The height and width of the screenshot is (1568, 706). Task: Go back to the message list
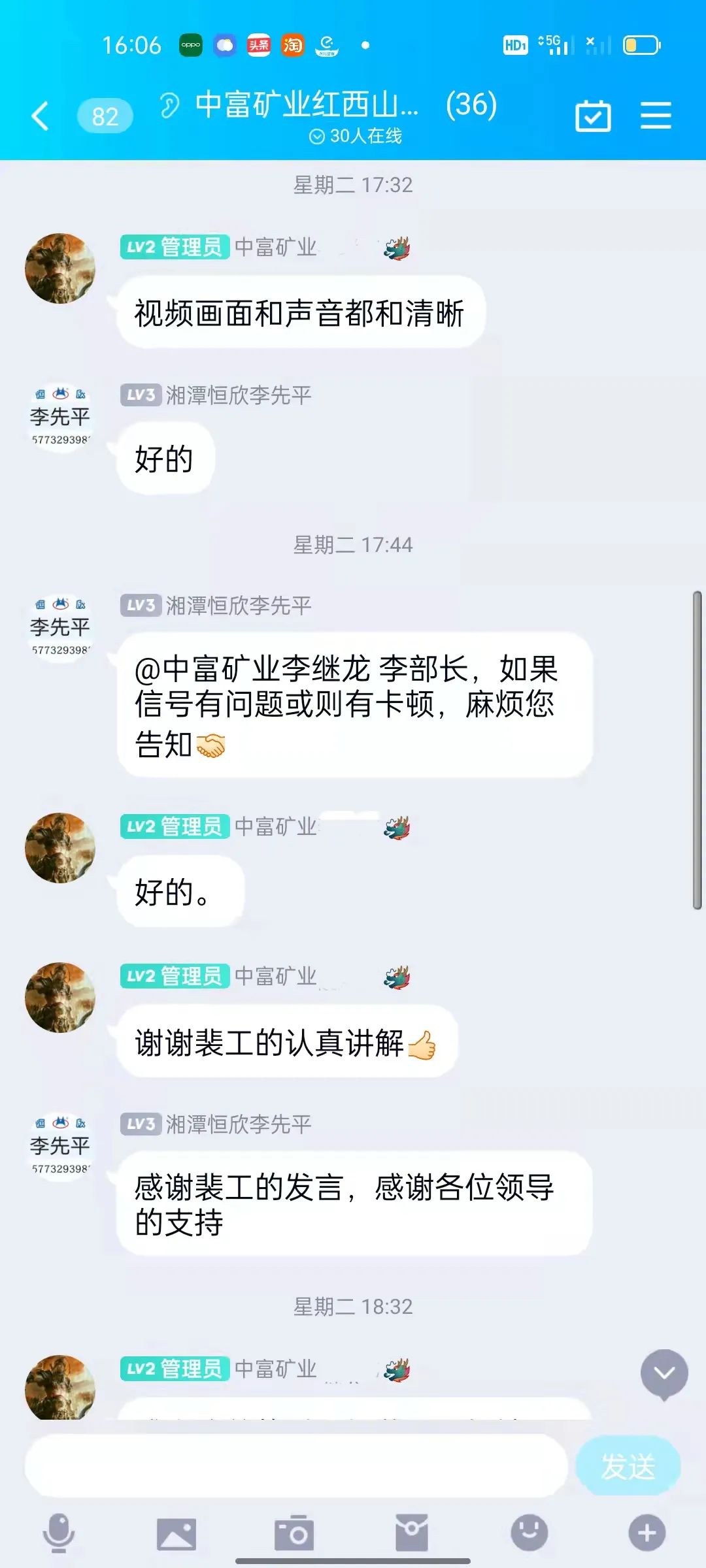pos(41,116)
